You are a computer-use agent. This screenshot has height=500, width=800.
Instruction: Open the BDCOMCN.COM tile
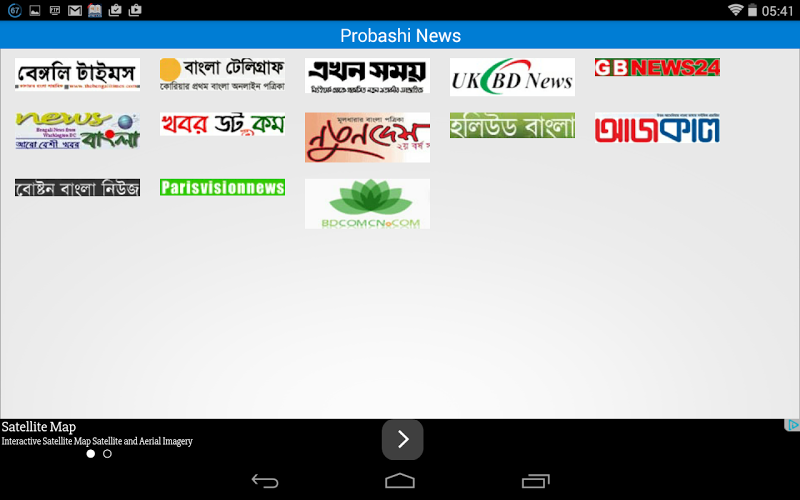(367, 204)
